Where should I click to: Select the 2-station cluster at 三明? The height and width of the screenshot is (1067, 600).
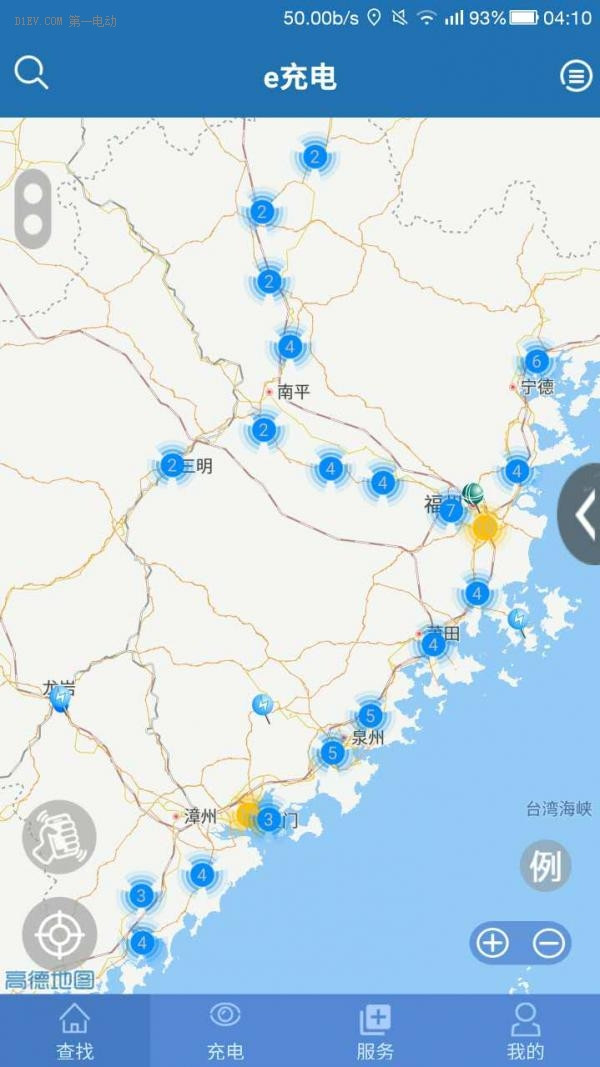(172, 465)
